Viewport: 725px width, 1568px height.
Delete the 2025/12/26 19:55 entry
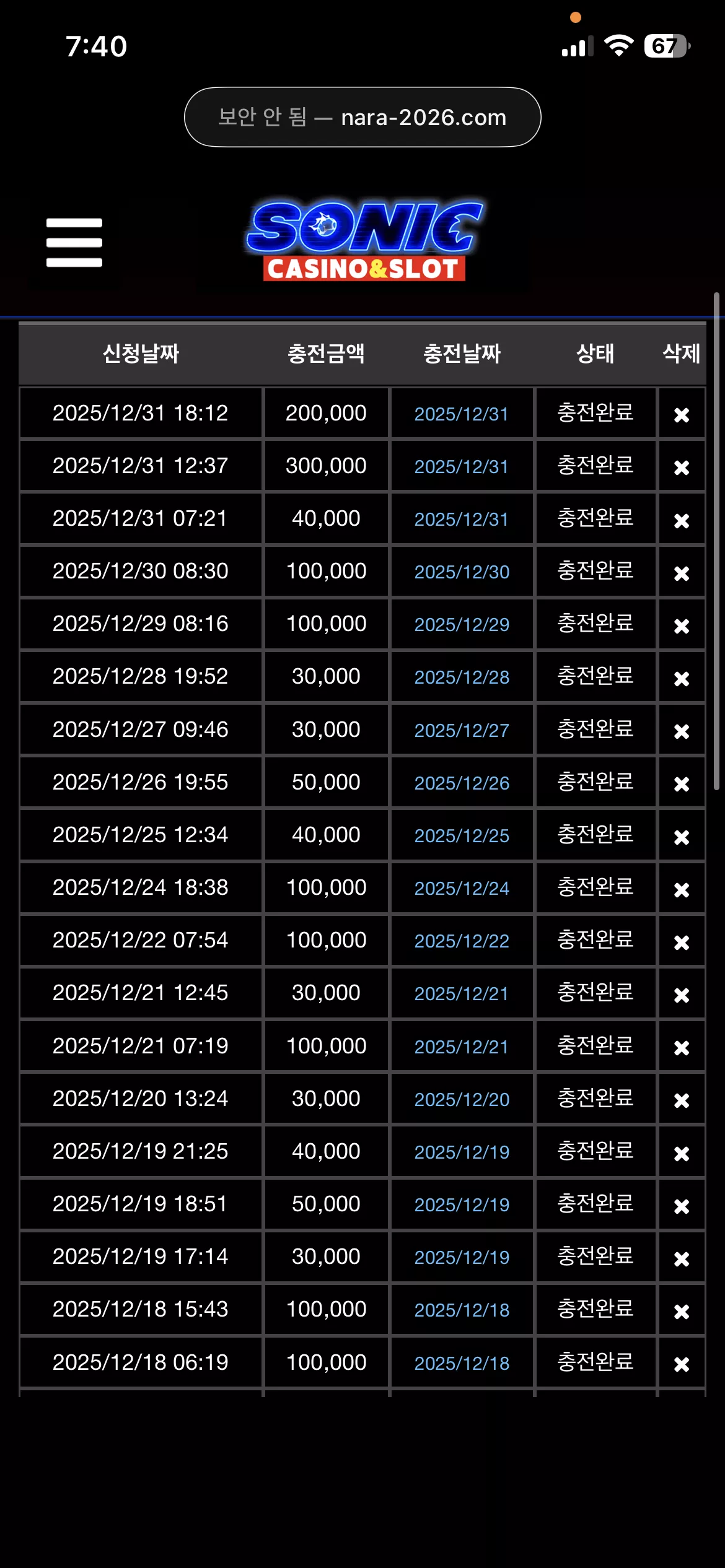coord(682,784)
